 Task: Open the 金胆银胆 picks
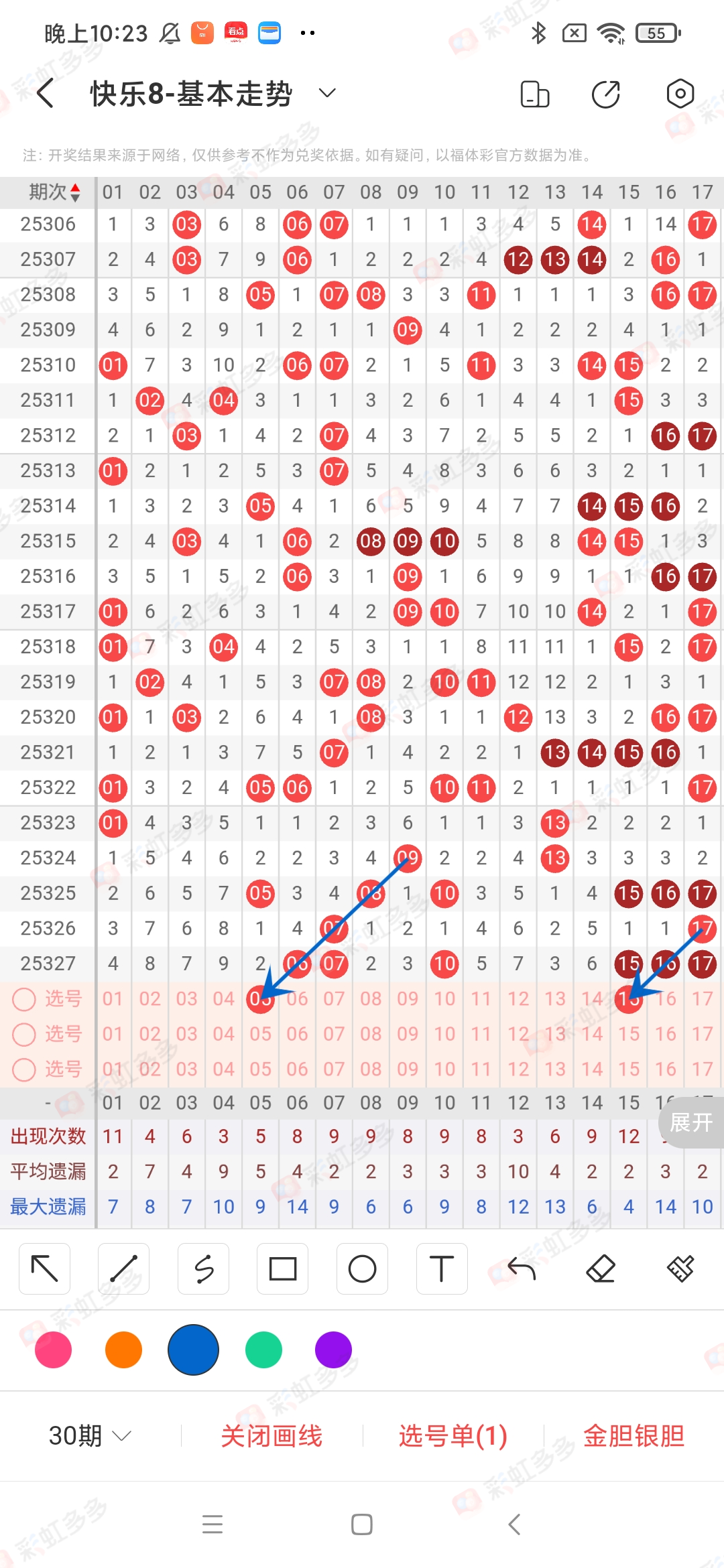(633, 1436)
